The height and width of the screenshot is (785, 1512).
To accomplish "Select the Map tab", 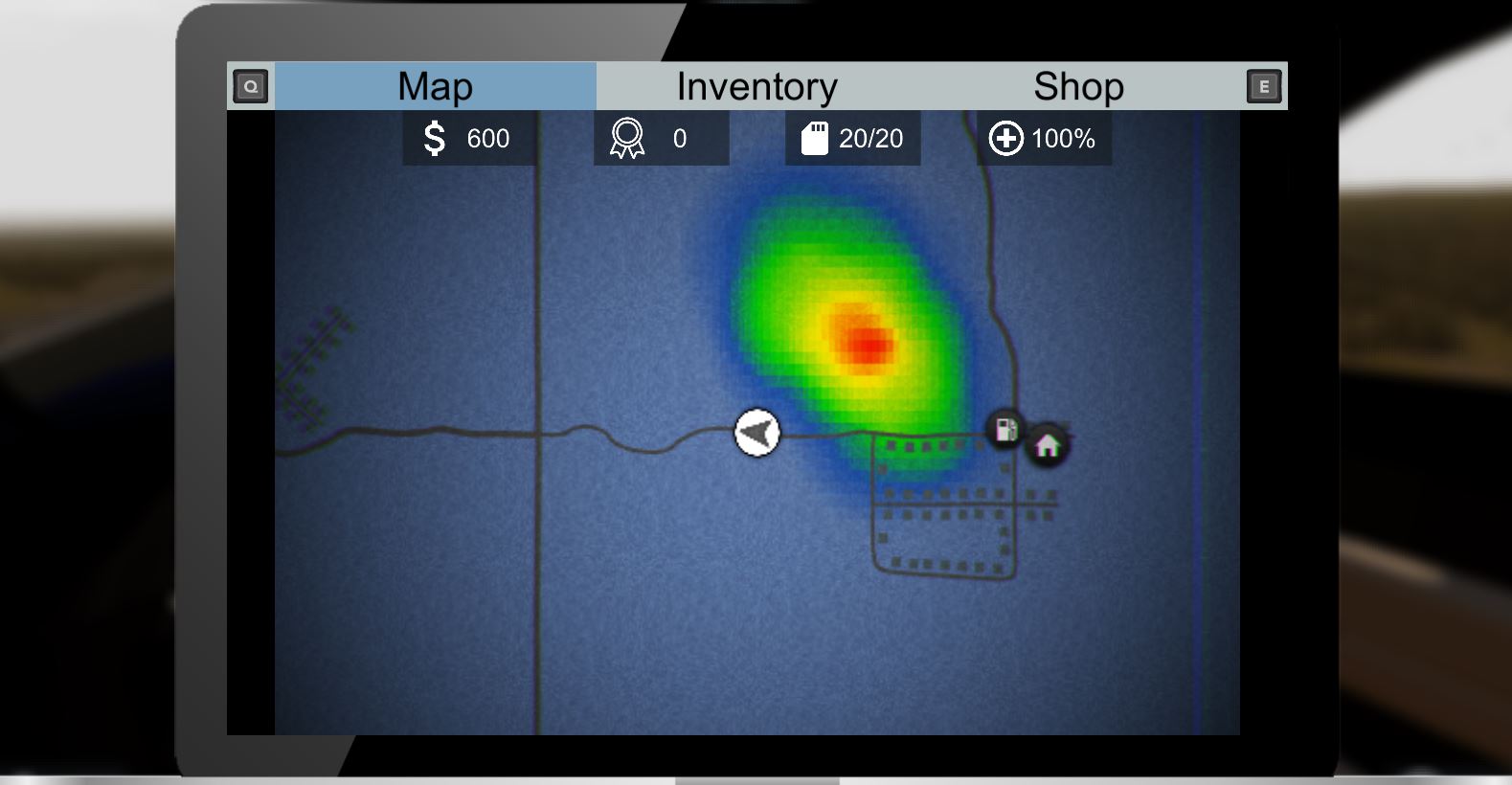I will click(435, 86).
